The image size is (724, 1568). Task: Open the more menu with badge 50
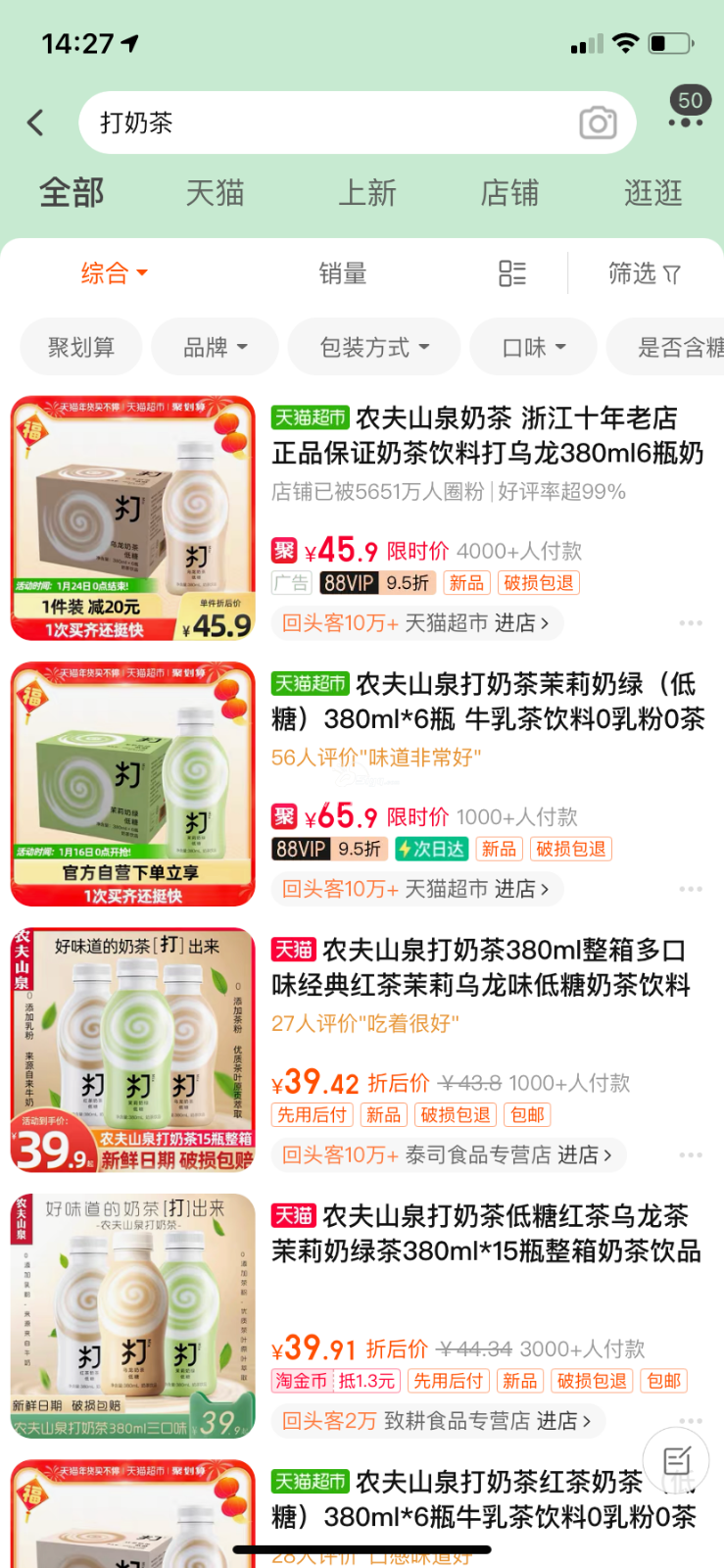[x=686, y=110]
